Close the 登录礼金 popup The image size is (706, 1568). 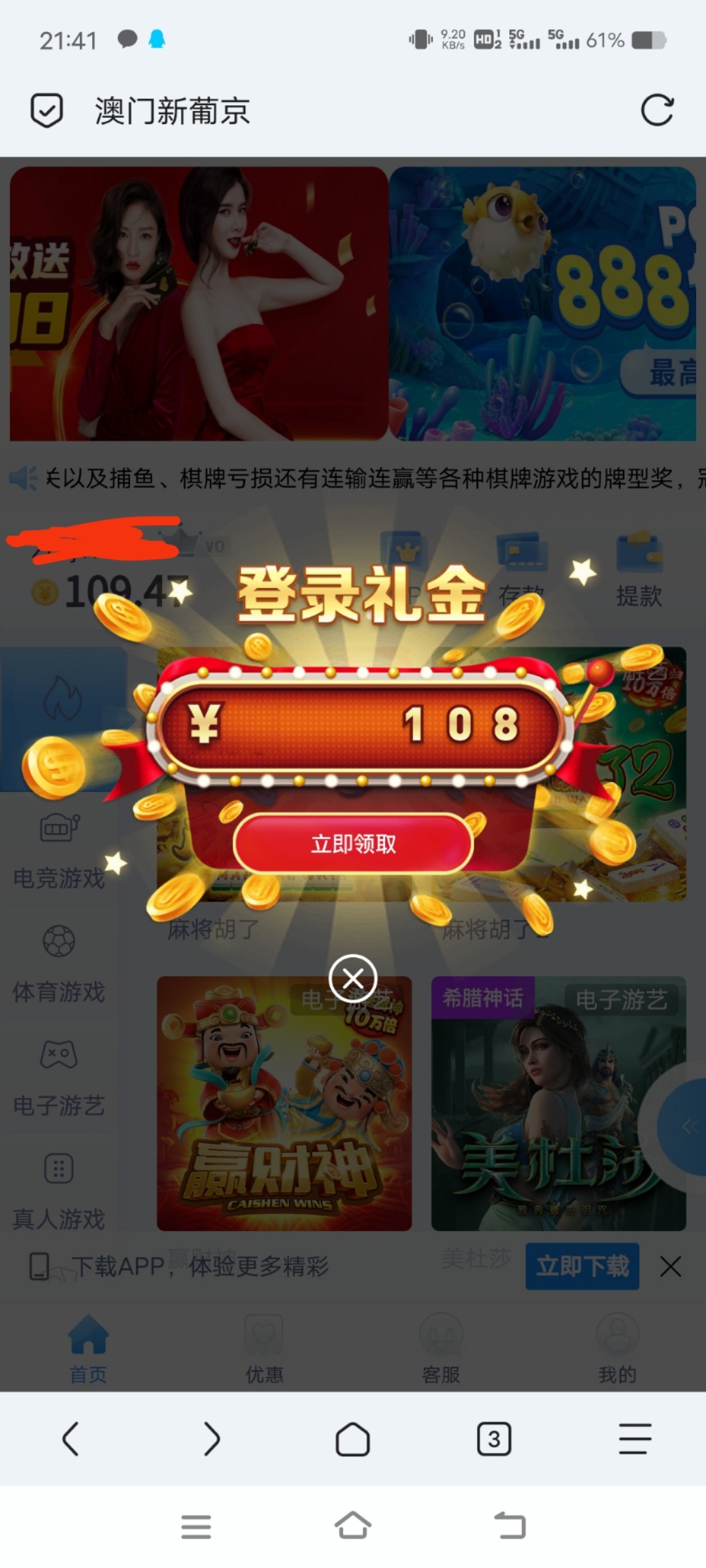353,978
